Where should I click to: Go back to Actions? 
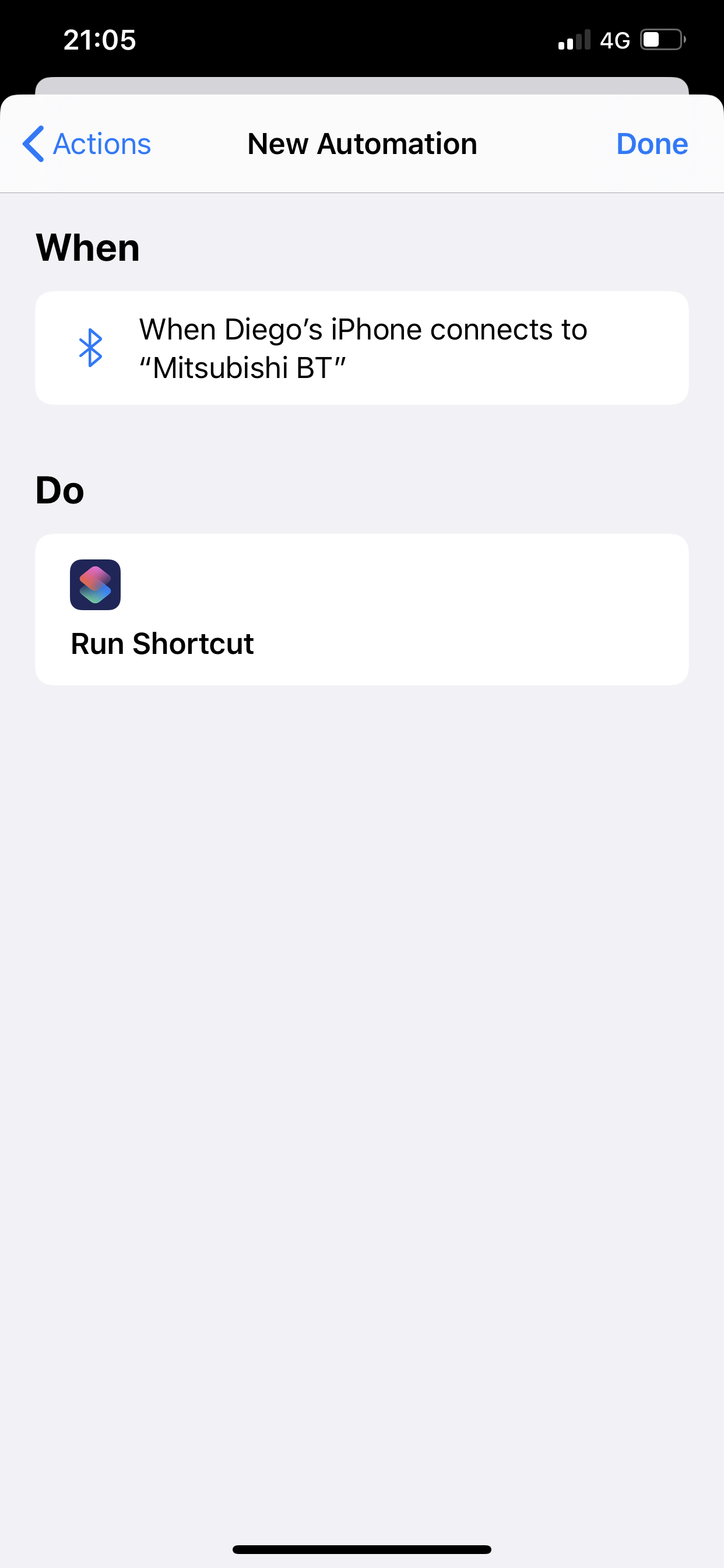pyautogui.click(x=86, y=144)
